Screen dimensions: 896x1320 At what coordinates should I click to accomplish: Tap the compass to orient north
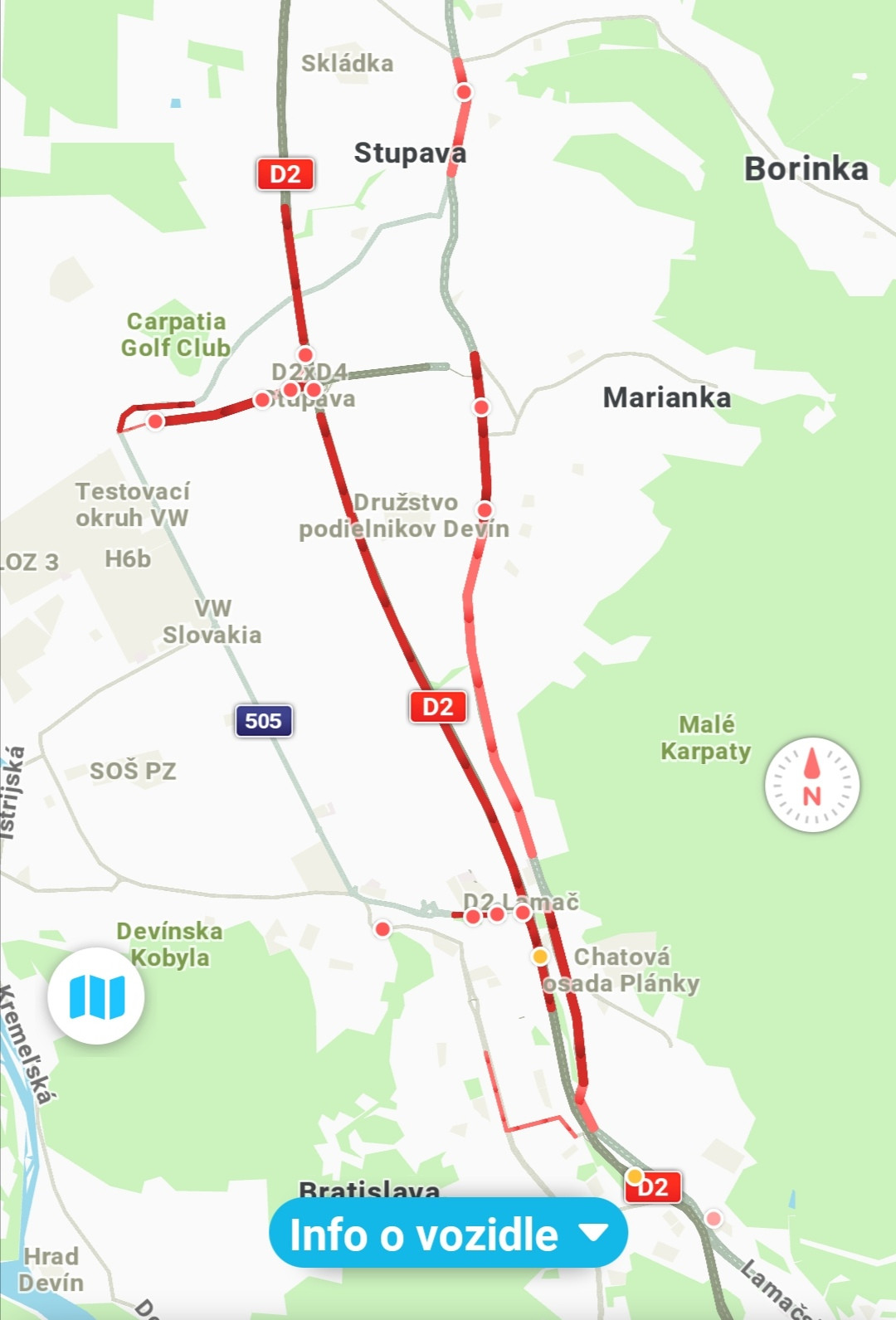click(811, 785)
